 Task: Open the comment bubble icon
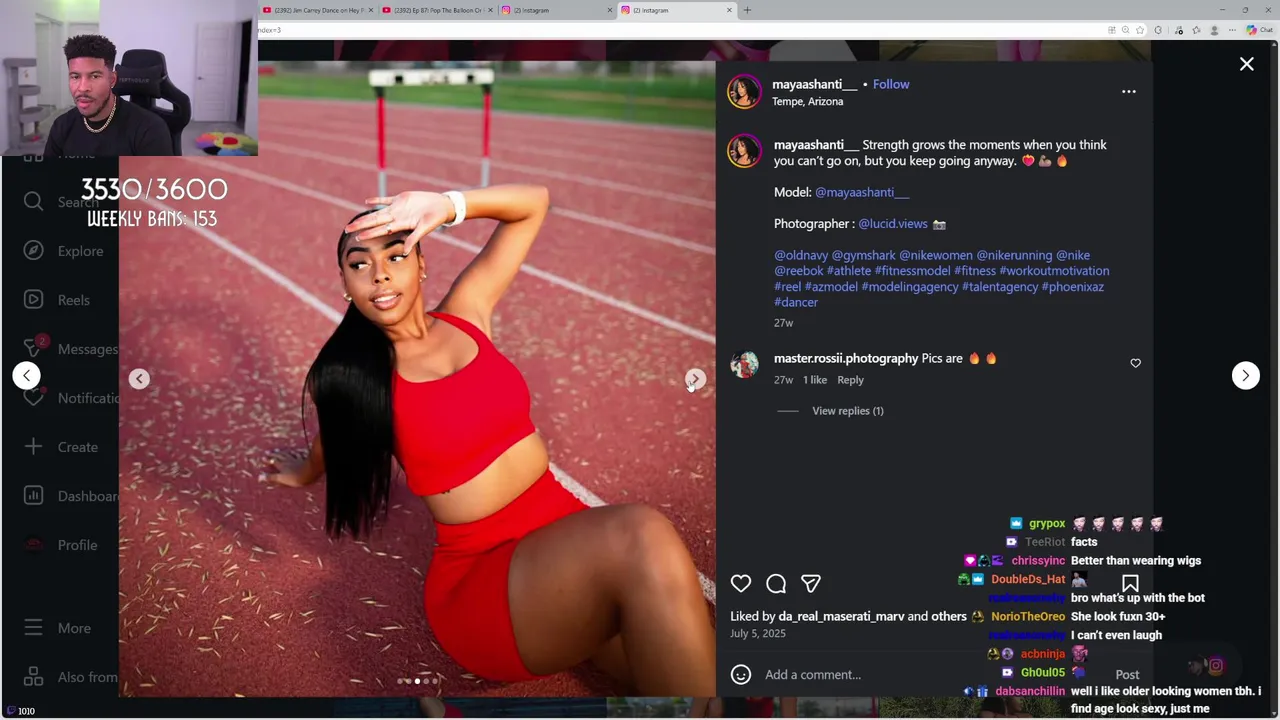pos(776,583)
